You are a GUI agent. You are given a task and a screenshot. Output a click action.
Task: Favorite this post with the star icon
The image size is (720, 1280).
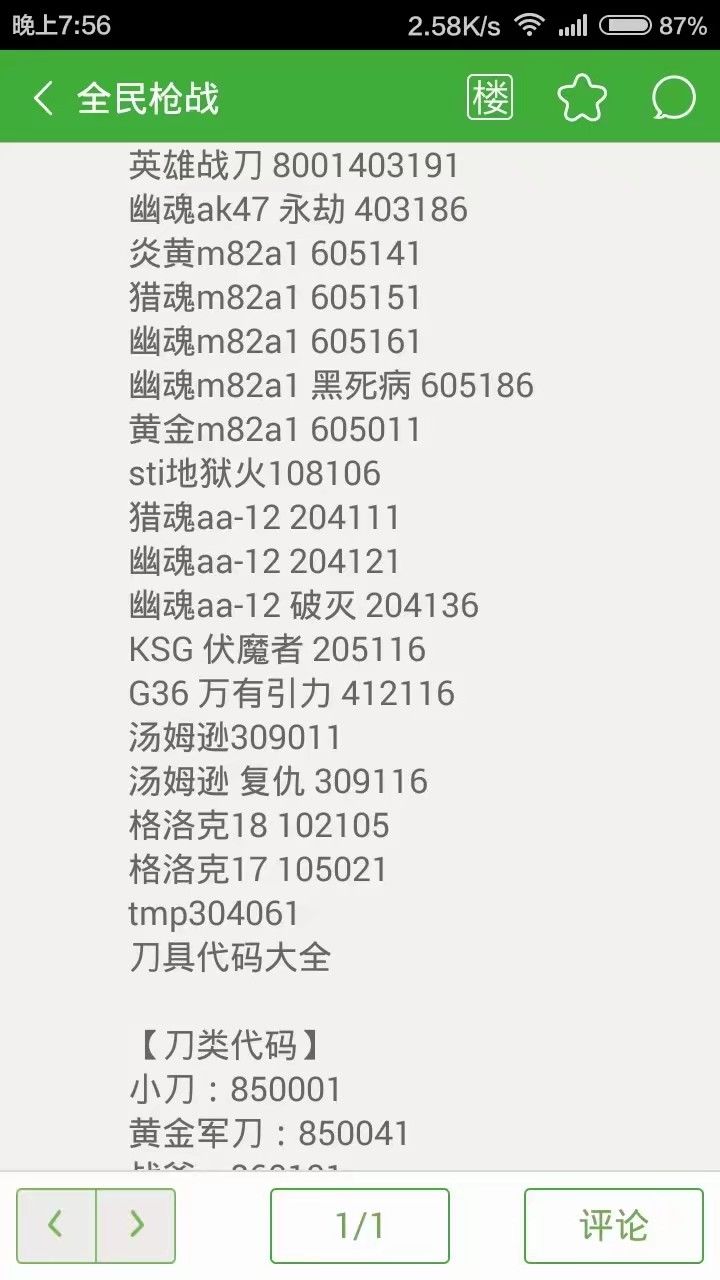tap(582, 98)
